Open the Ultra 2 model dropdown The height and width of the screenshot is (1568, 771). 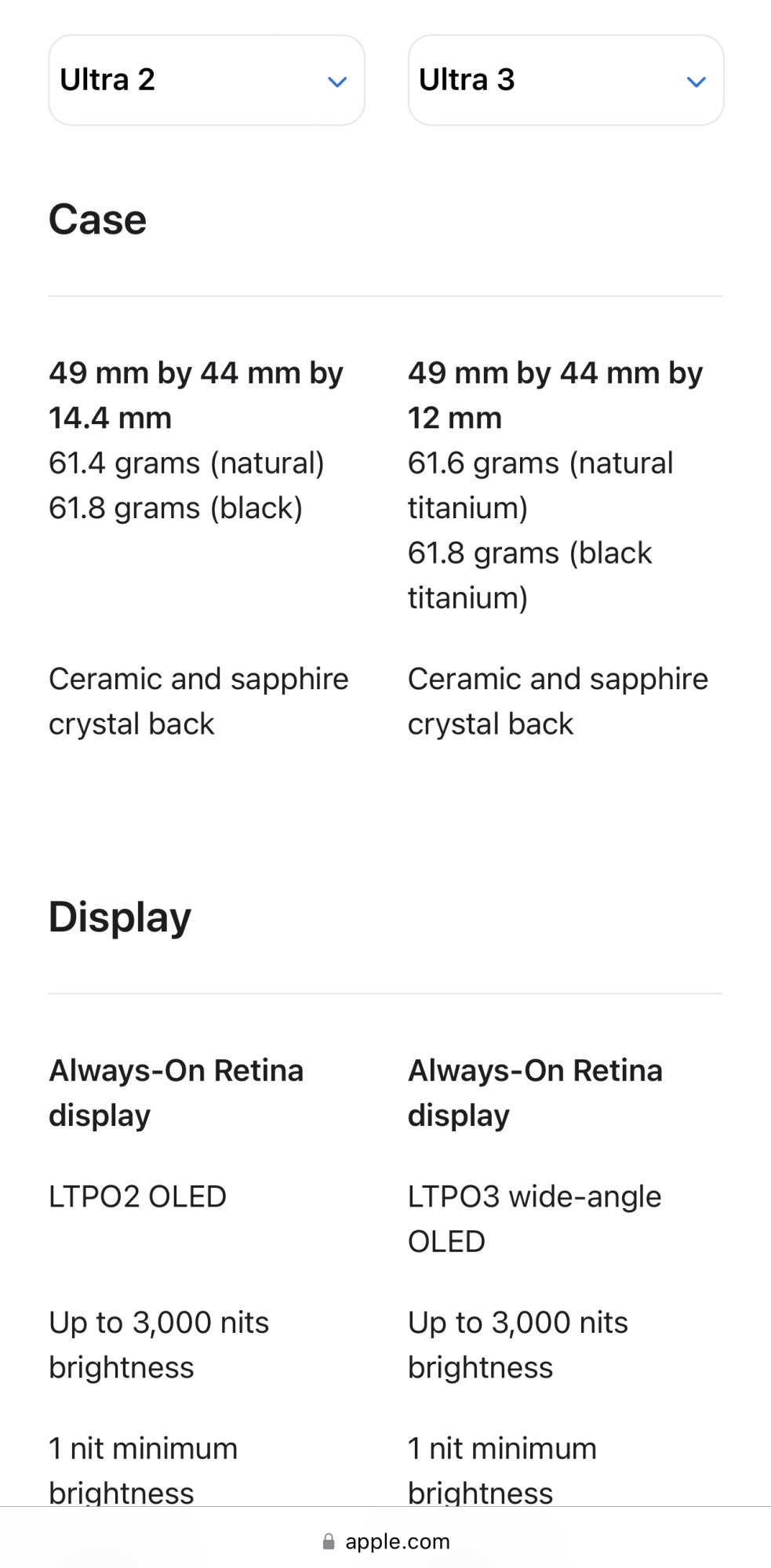[x=206, y=80]
